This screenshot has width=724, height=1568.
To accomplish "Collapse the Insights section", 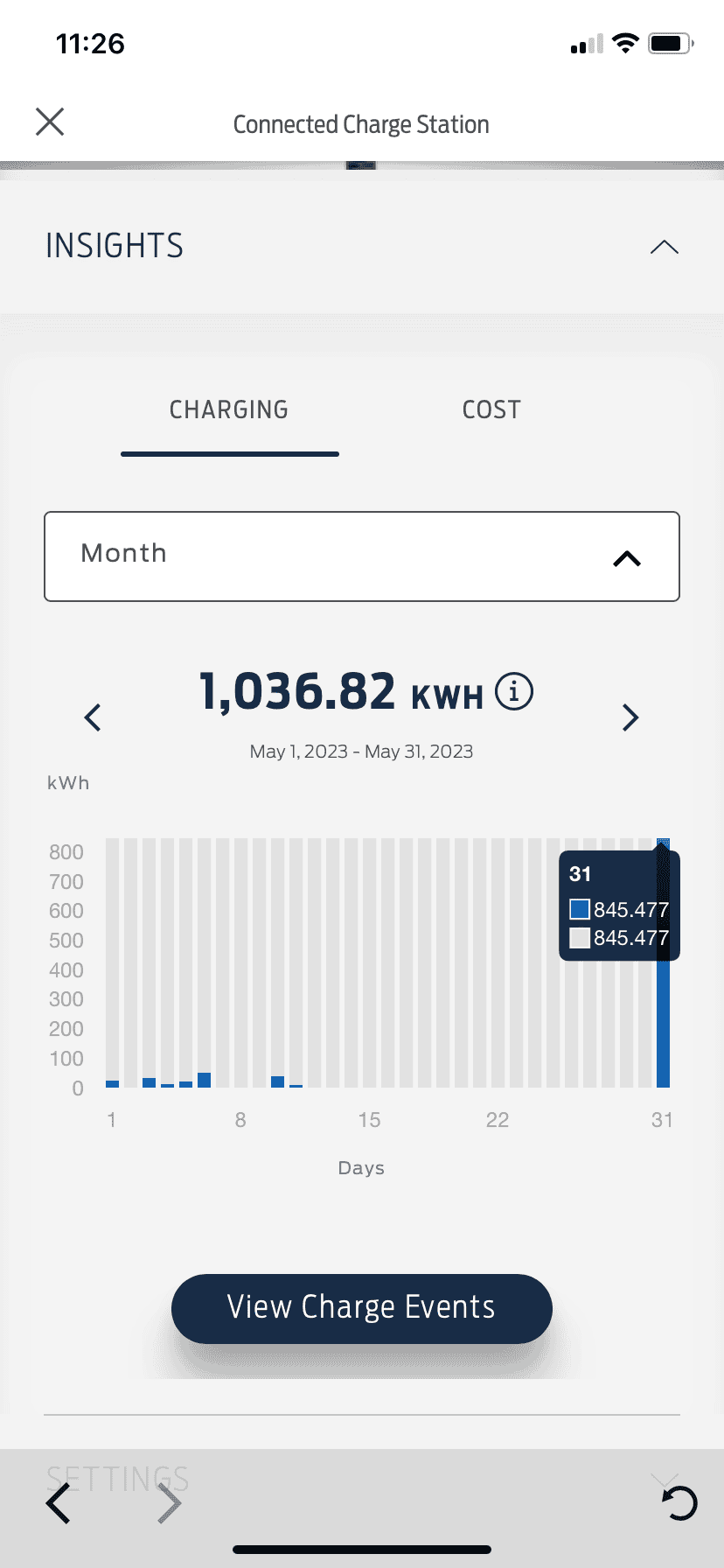I will [664, 247].
